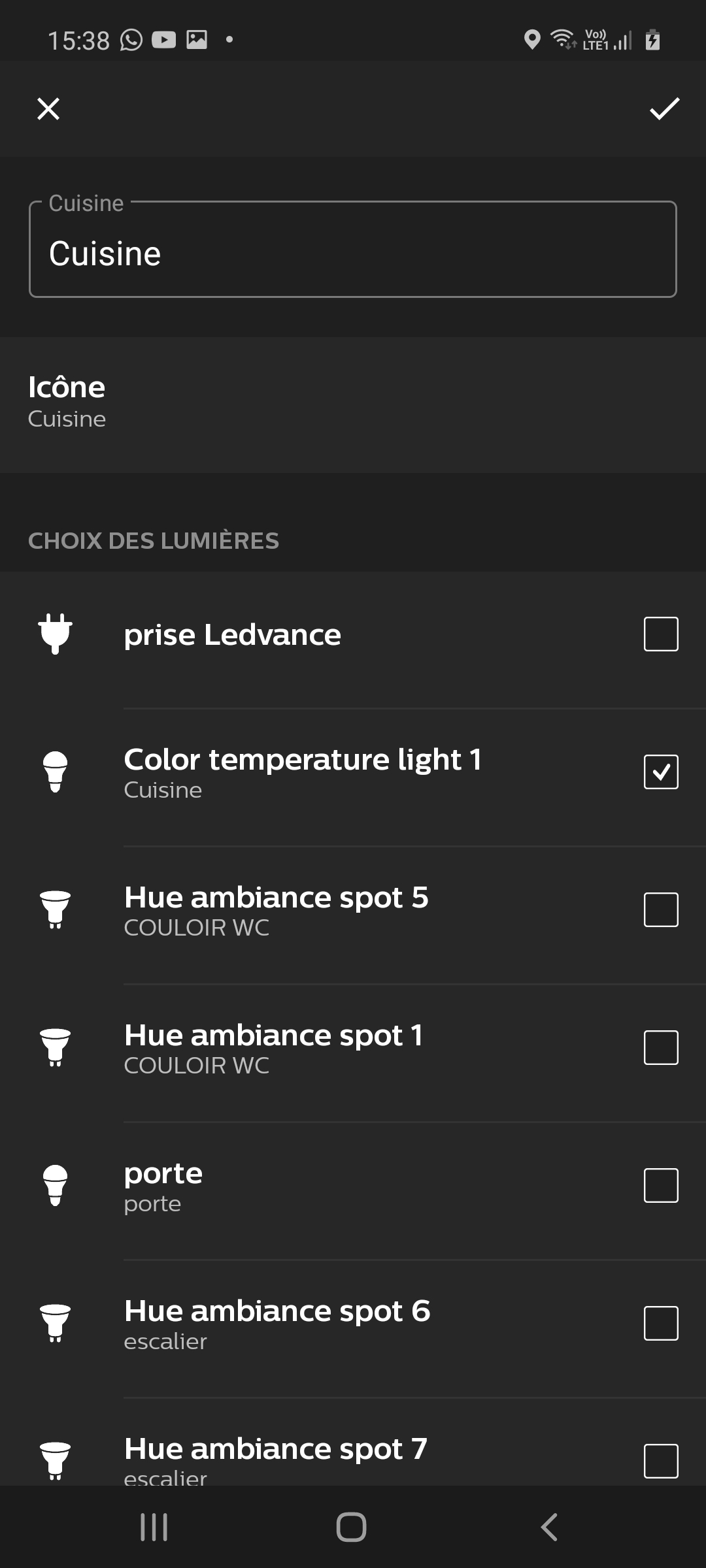Open recent apps from navigation bar
Screen dimensions: 706x1568
(154, 1527)
